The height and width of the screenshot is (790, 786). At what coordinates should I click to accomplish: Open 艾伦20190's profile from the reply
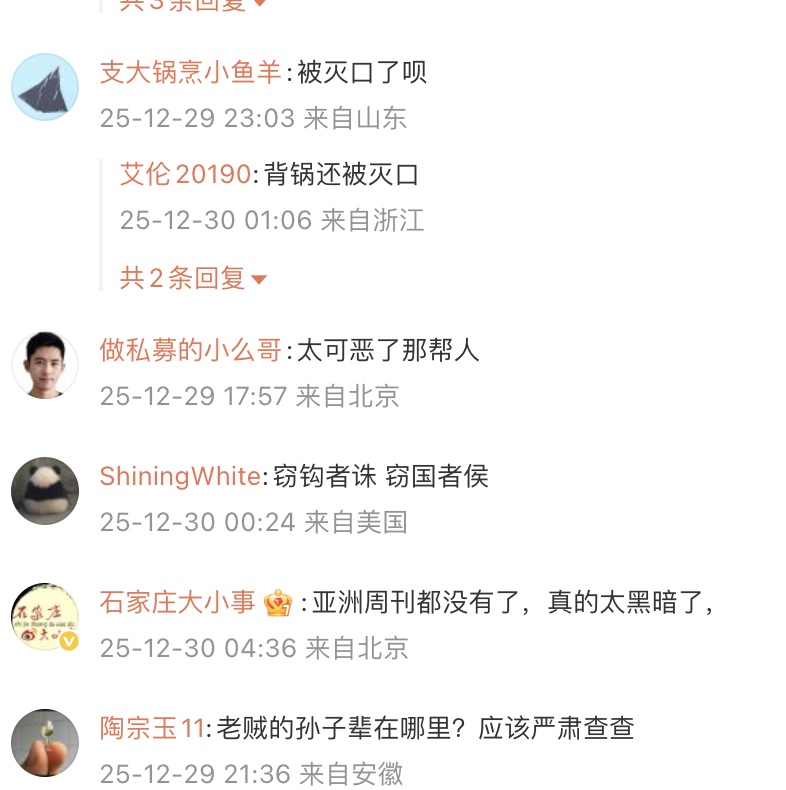185,174
